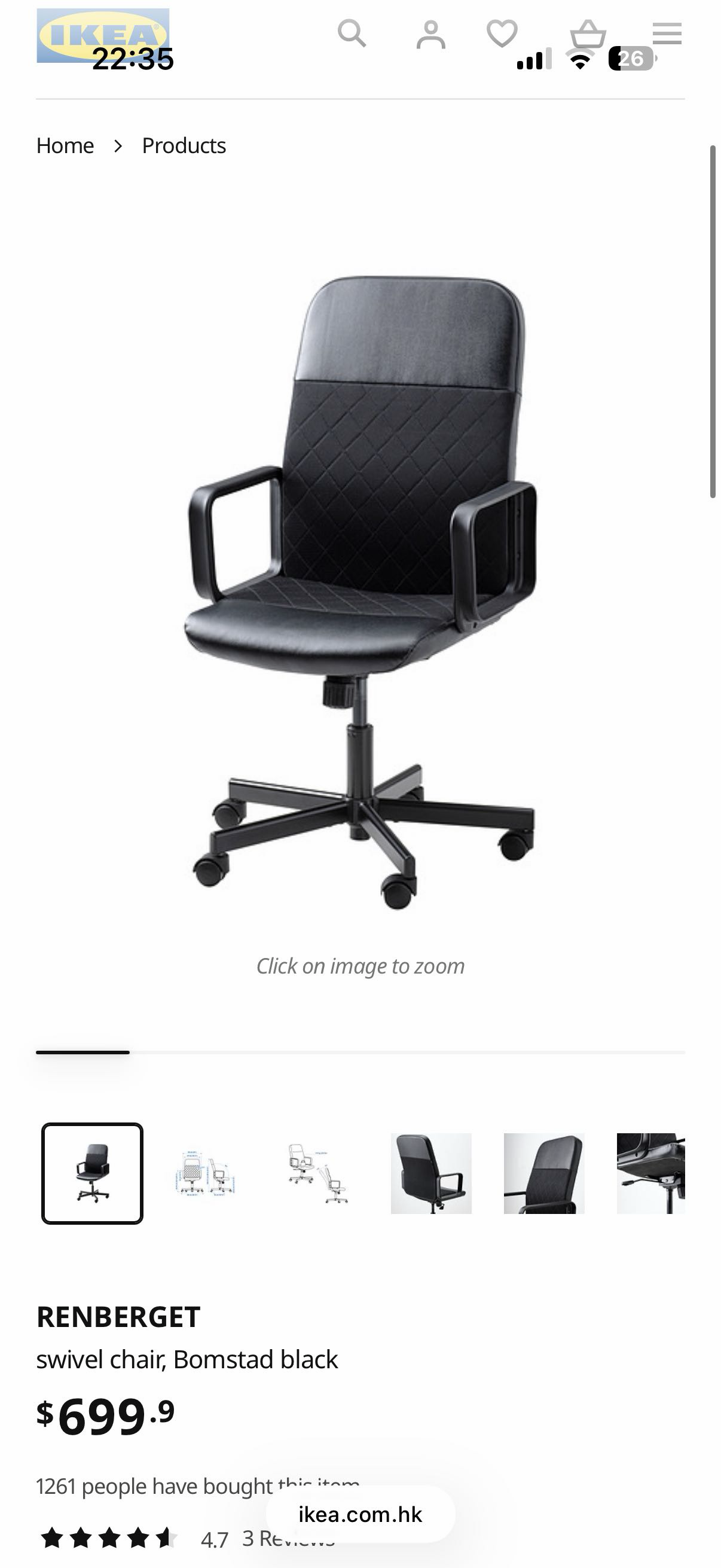
Task: Select the tilt diagram thumbnail
Action: (x=318, y=1173)
